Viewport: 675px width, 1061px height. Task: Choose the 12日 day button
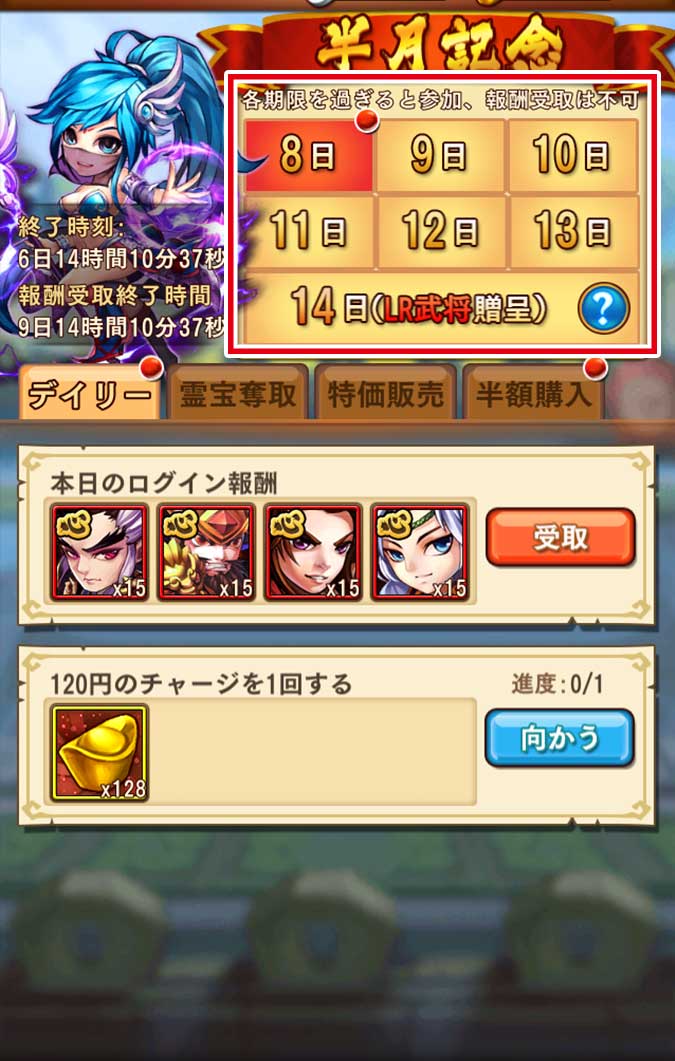pyautogui.click(x=441, y=233)
